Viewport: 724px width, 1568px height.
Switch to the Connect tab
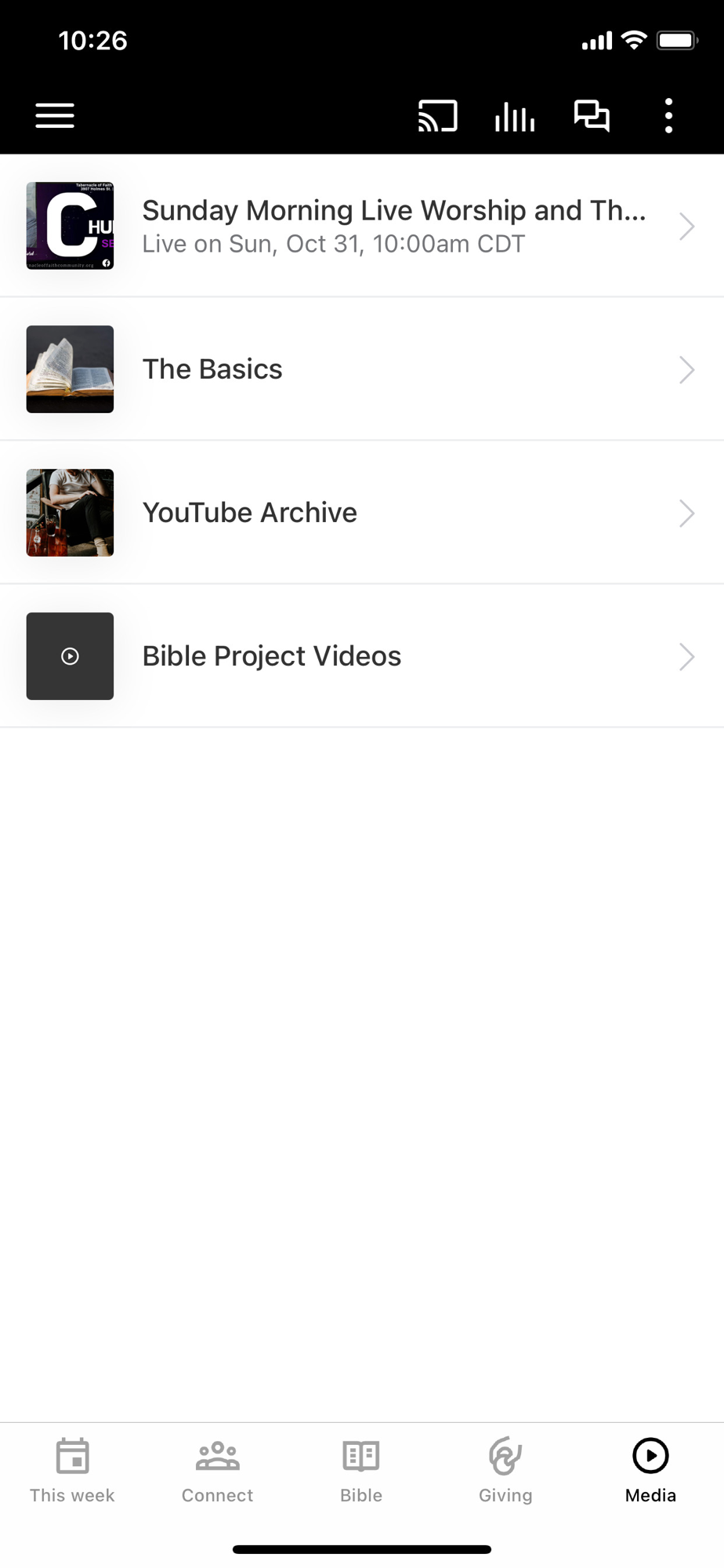point(217,1471)
